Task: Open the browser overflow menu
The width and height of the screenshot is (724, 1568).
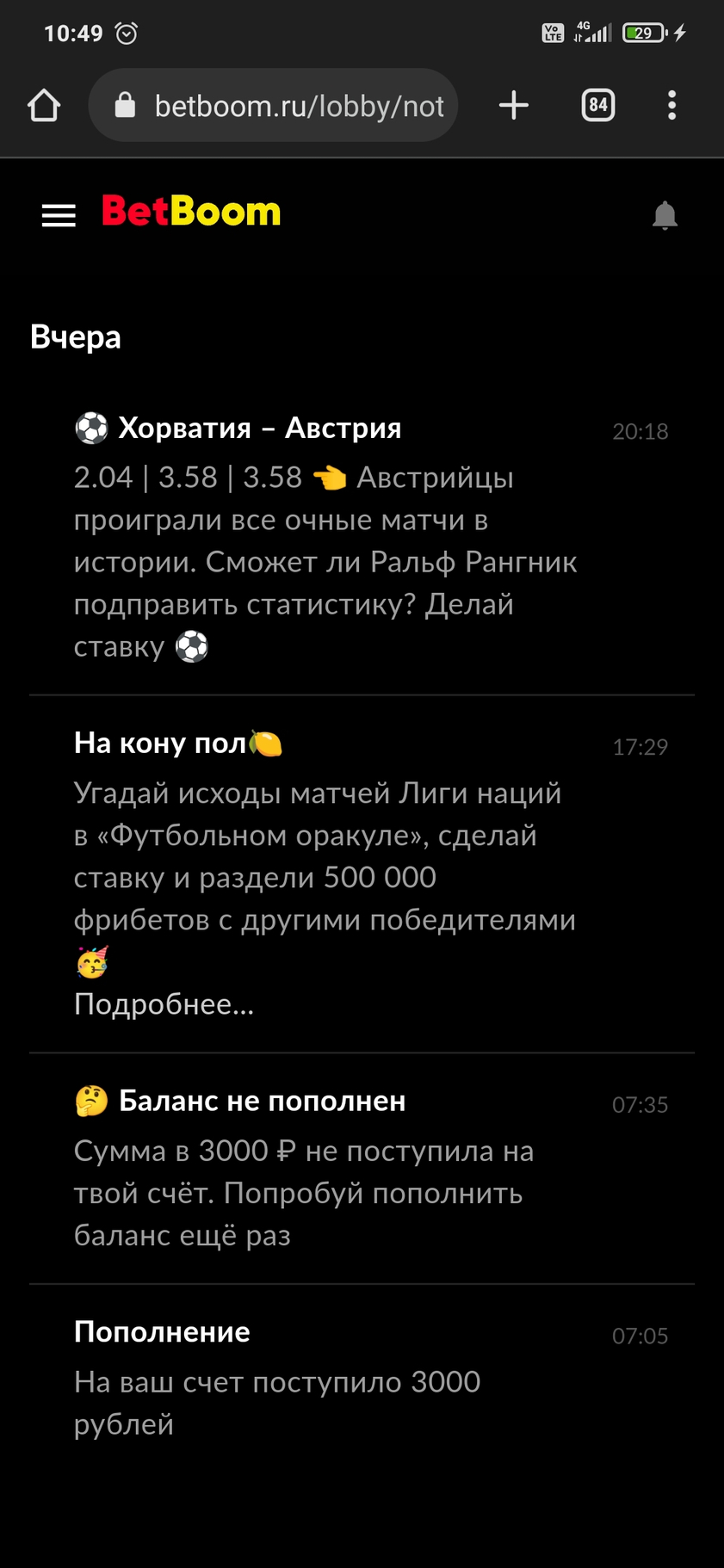Action: click(x=672, y=105)
